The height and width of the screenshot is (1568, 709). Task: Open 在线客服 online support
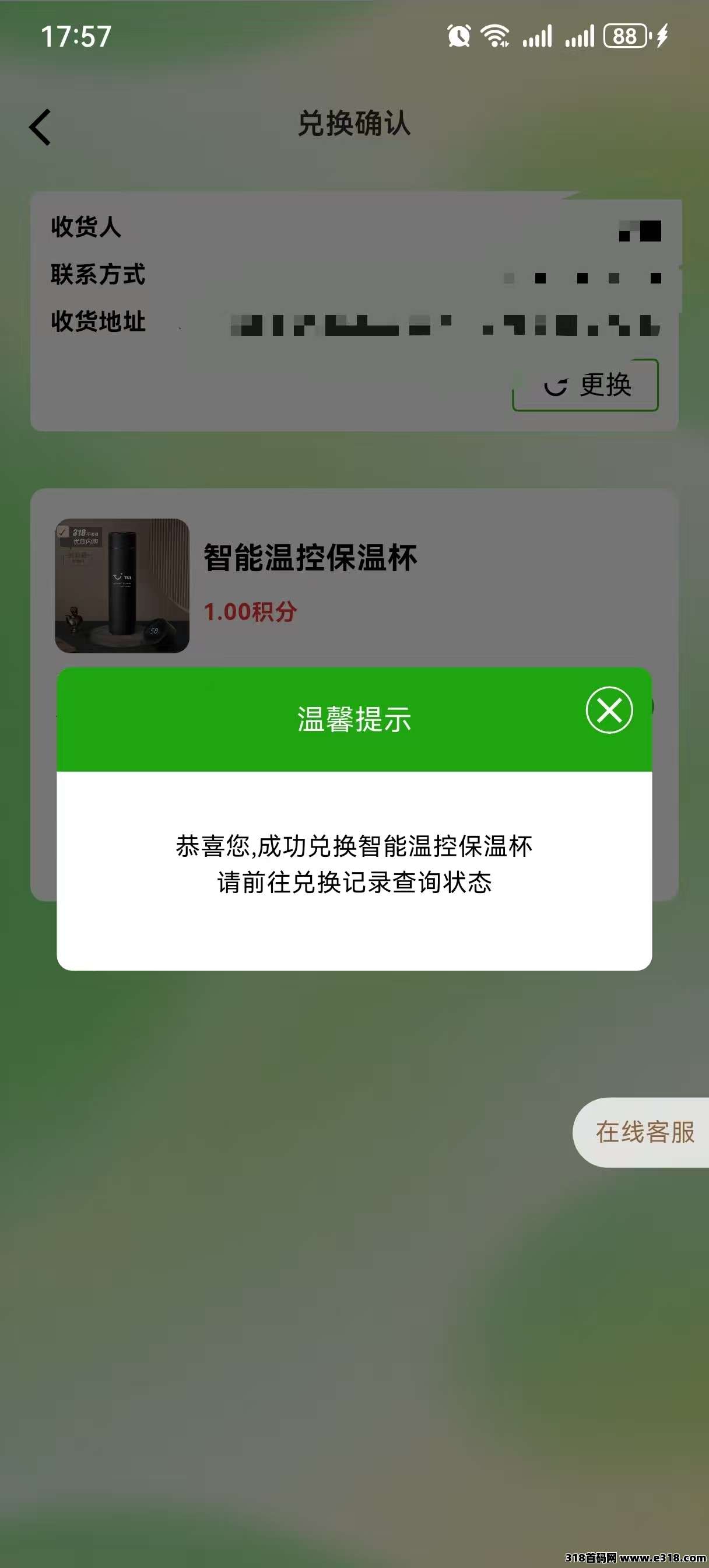click(x=644, y=1132)
